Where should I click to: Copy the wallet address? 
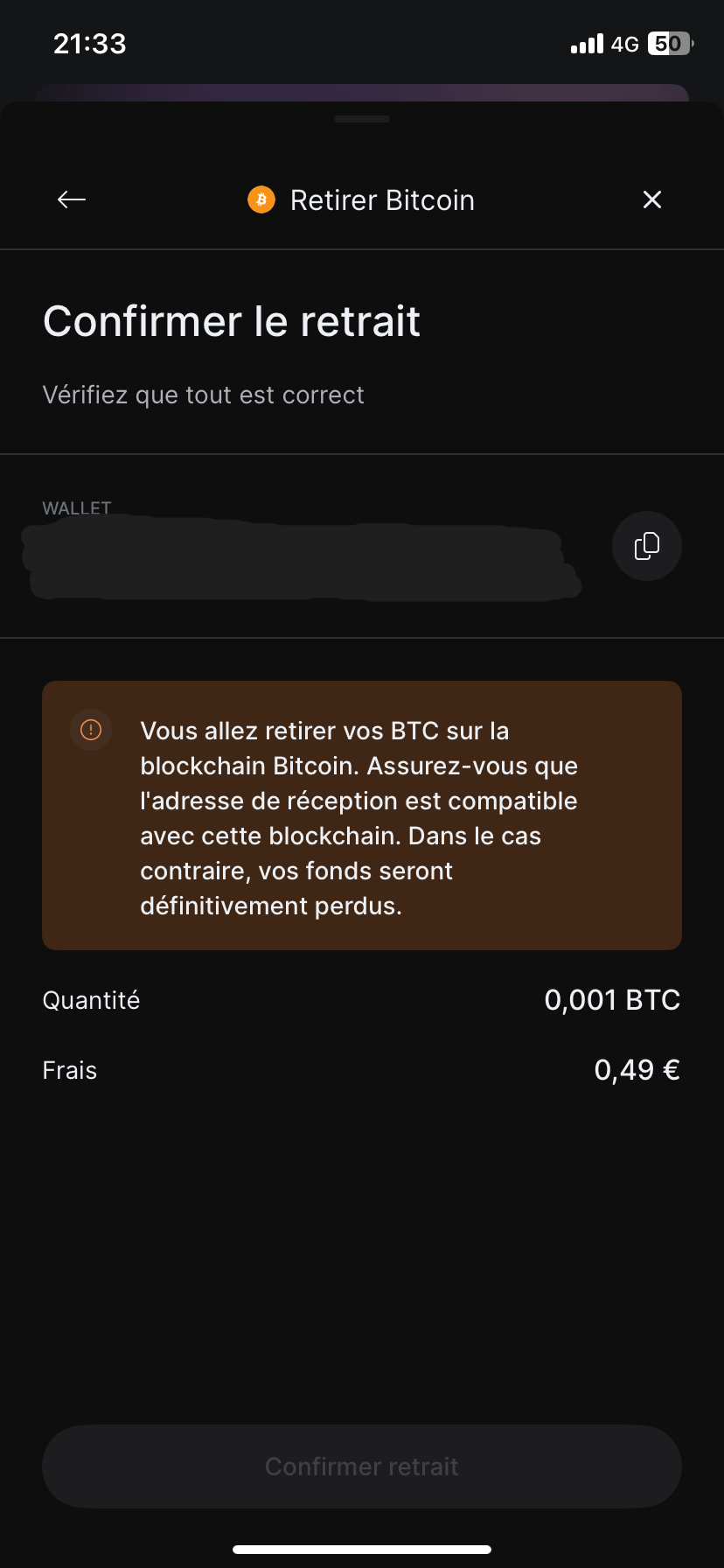click(646, 546)
